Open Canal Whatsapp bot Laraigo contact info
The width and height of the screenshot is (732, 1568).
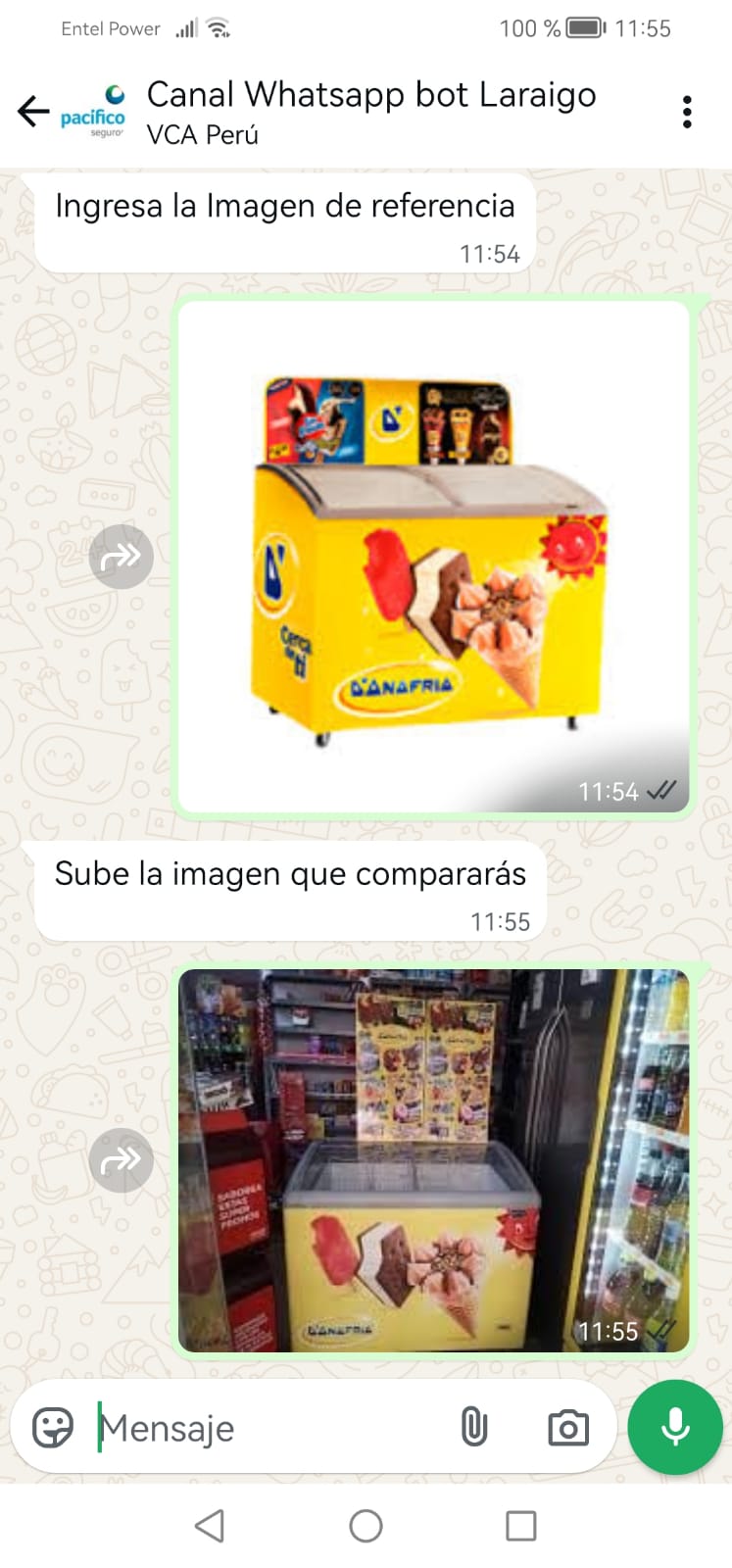pos(370,112)
